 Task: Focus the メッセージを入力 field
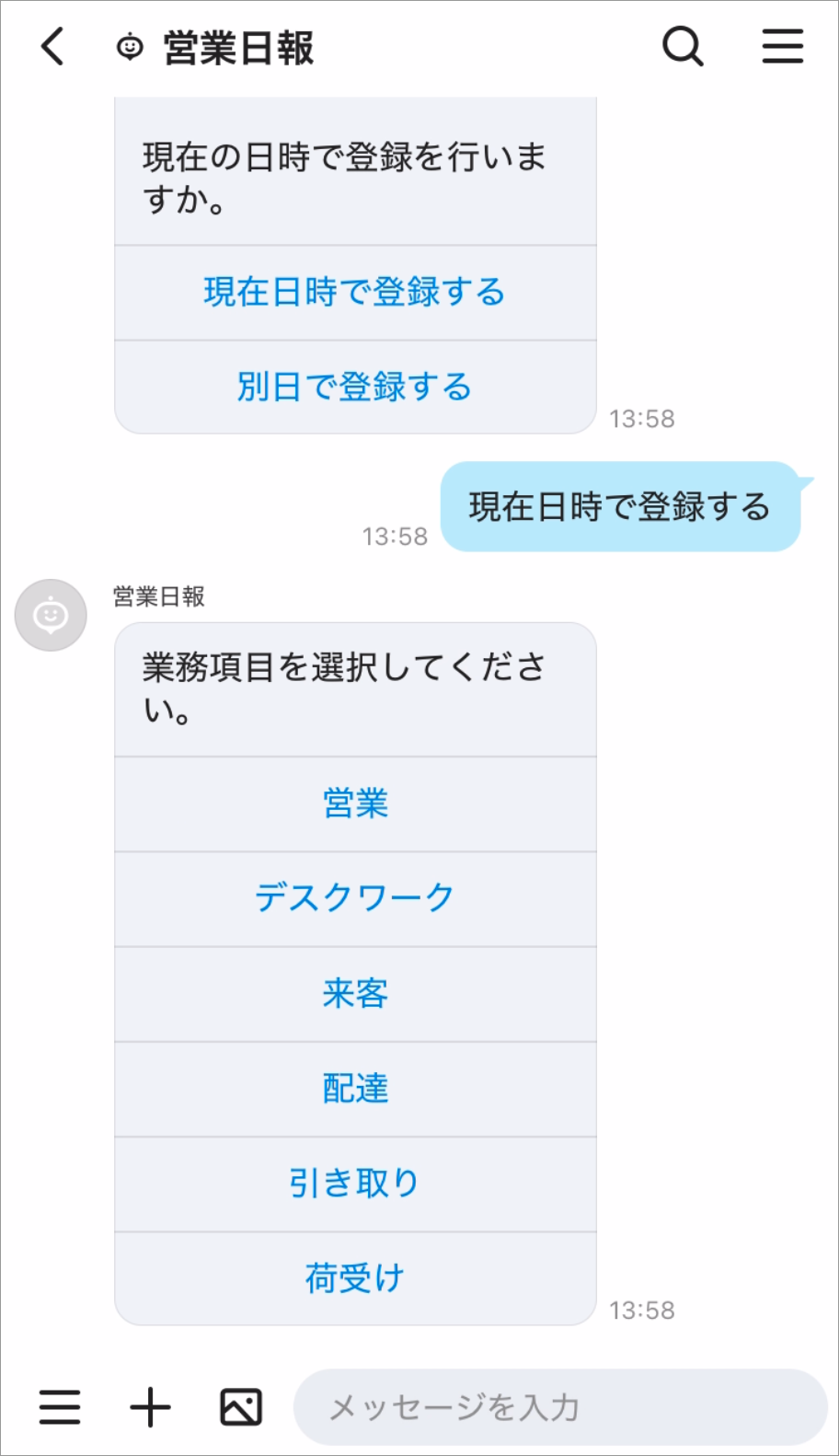coord(559,1407)
